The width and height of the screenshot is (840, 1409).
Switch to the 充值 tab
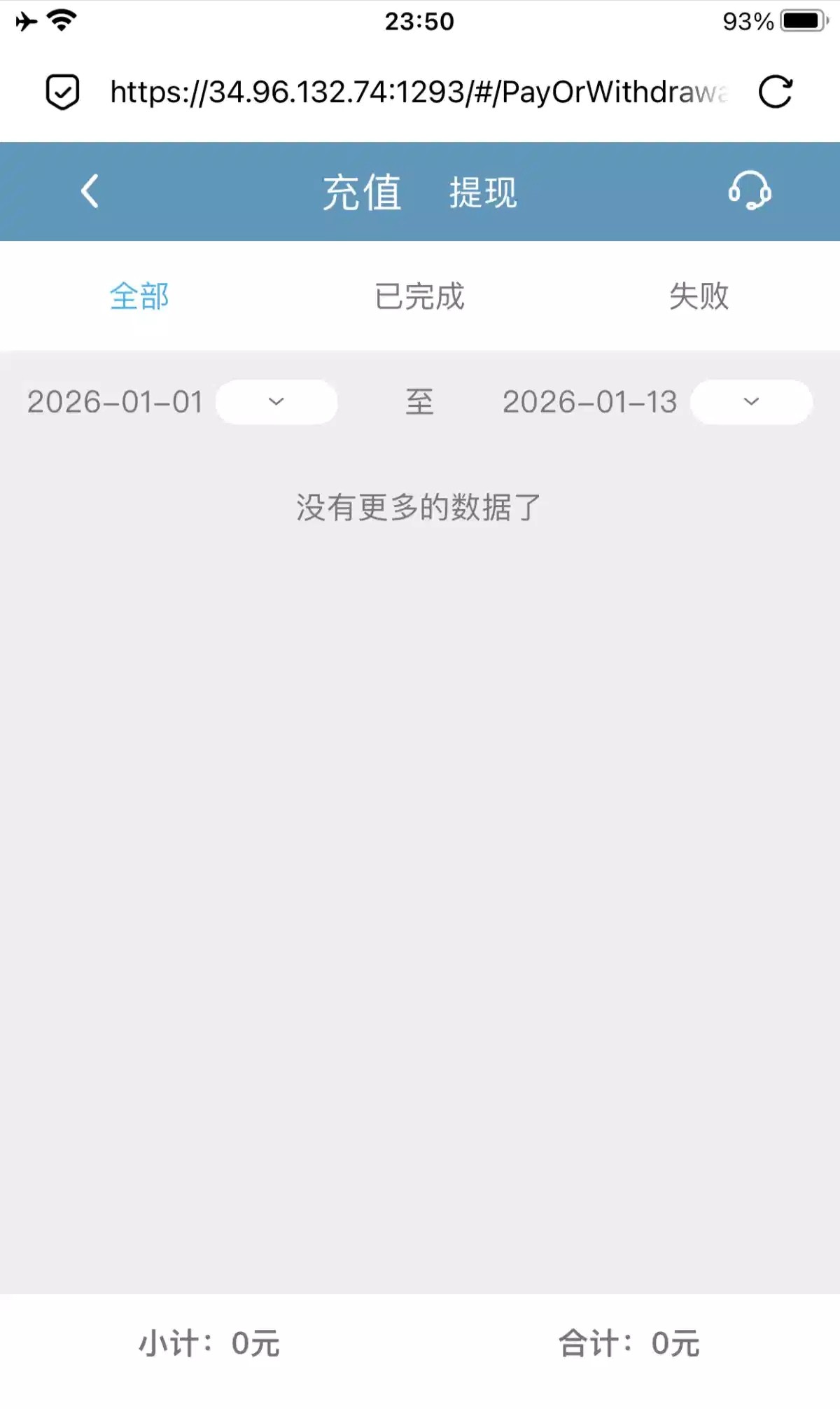click(x=361, y=193)
